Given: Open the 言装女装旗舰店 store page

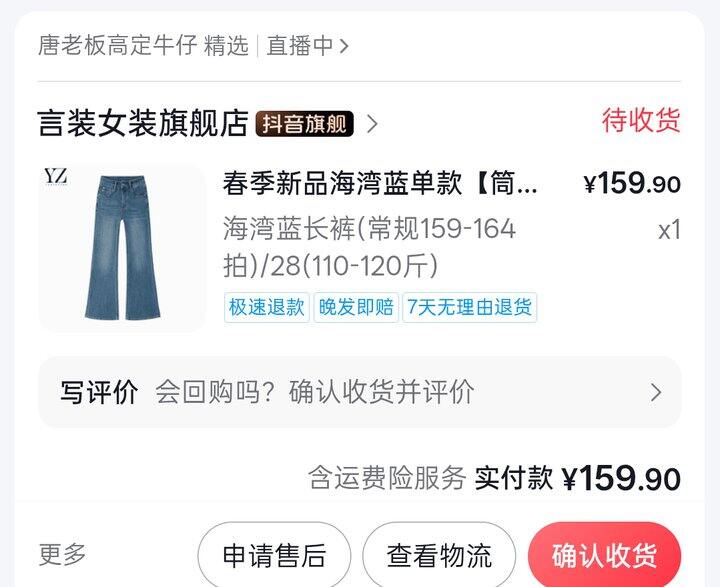Looking at the screenshot, I should point(143,123).
